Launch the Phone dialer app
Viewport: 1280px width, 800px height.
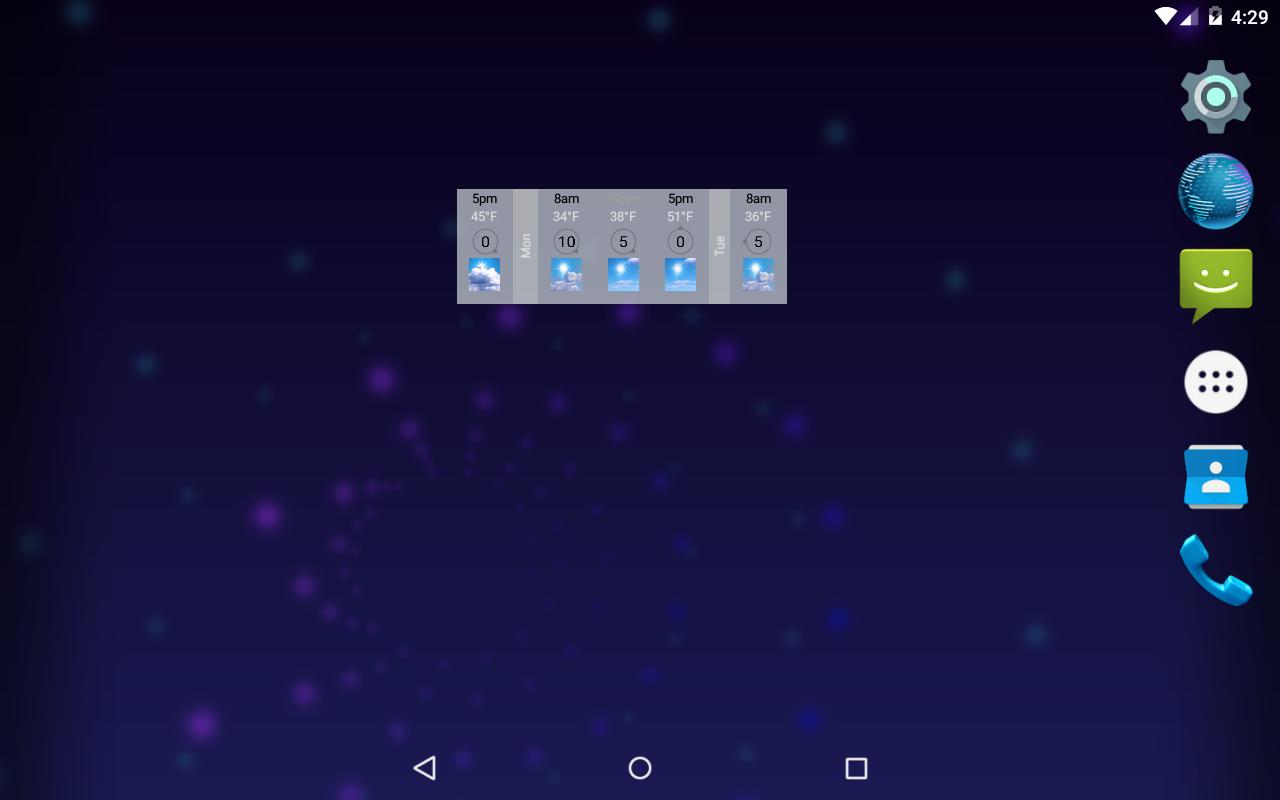[1215, 569]
